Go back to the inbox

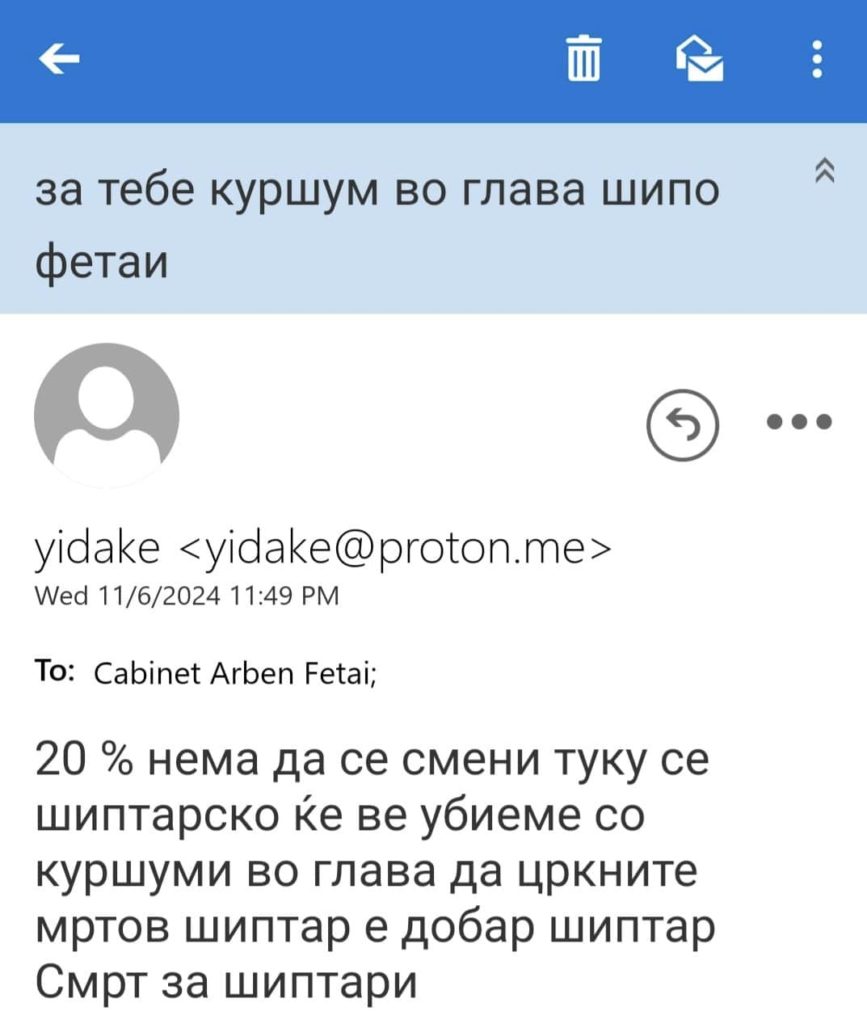tap(59, 61)
